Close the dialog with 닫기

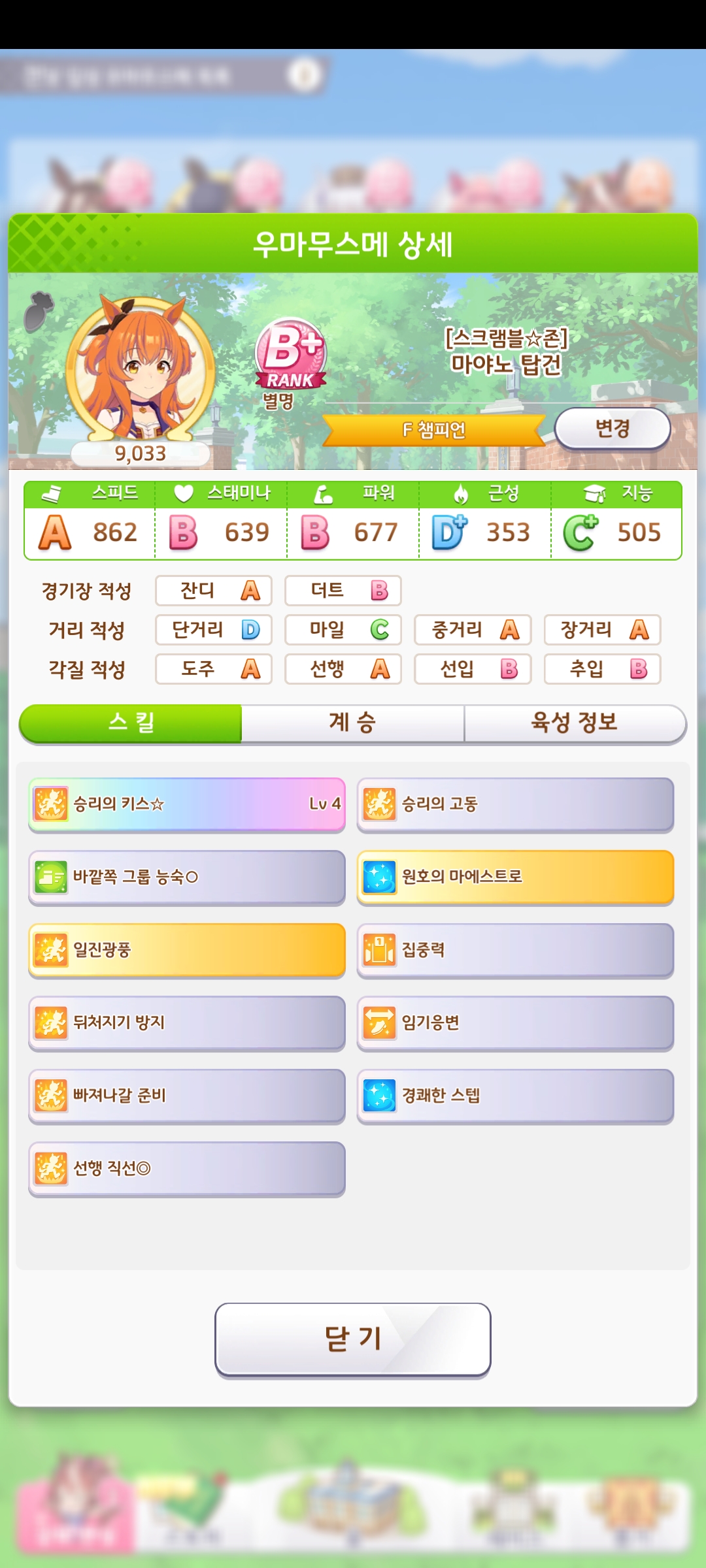point(353,1339)
